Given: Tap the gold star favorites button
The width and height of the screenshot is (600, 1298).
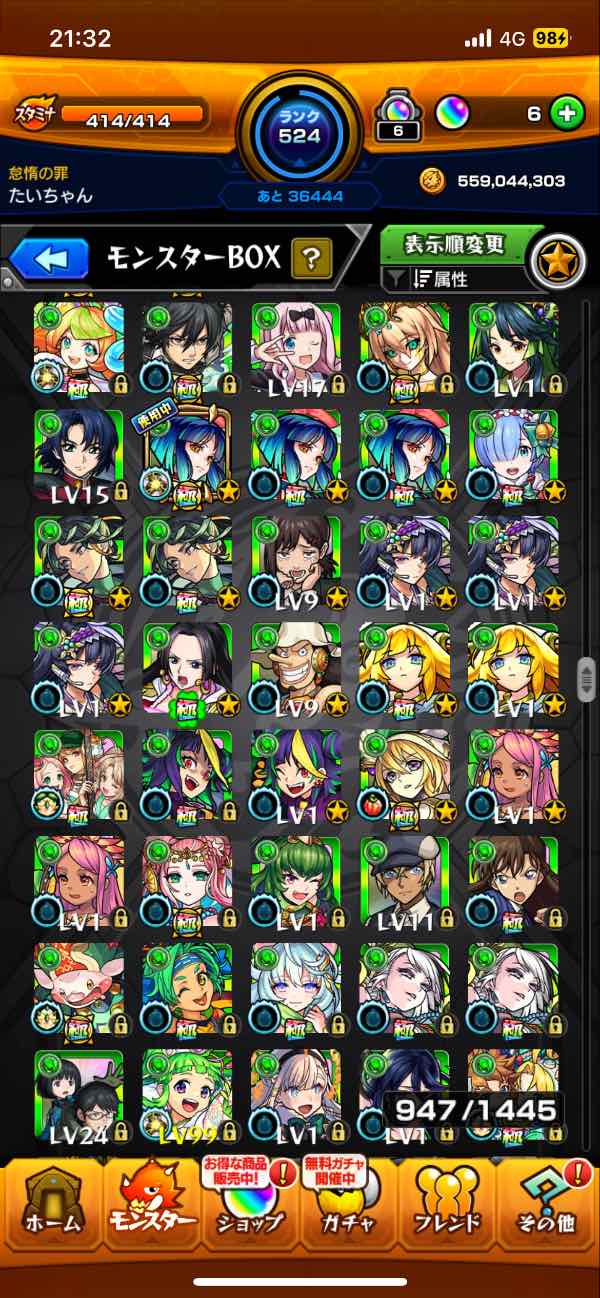Looking at the screenshot, I should [x=558, y=261].
